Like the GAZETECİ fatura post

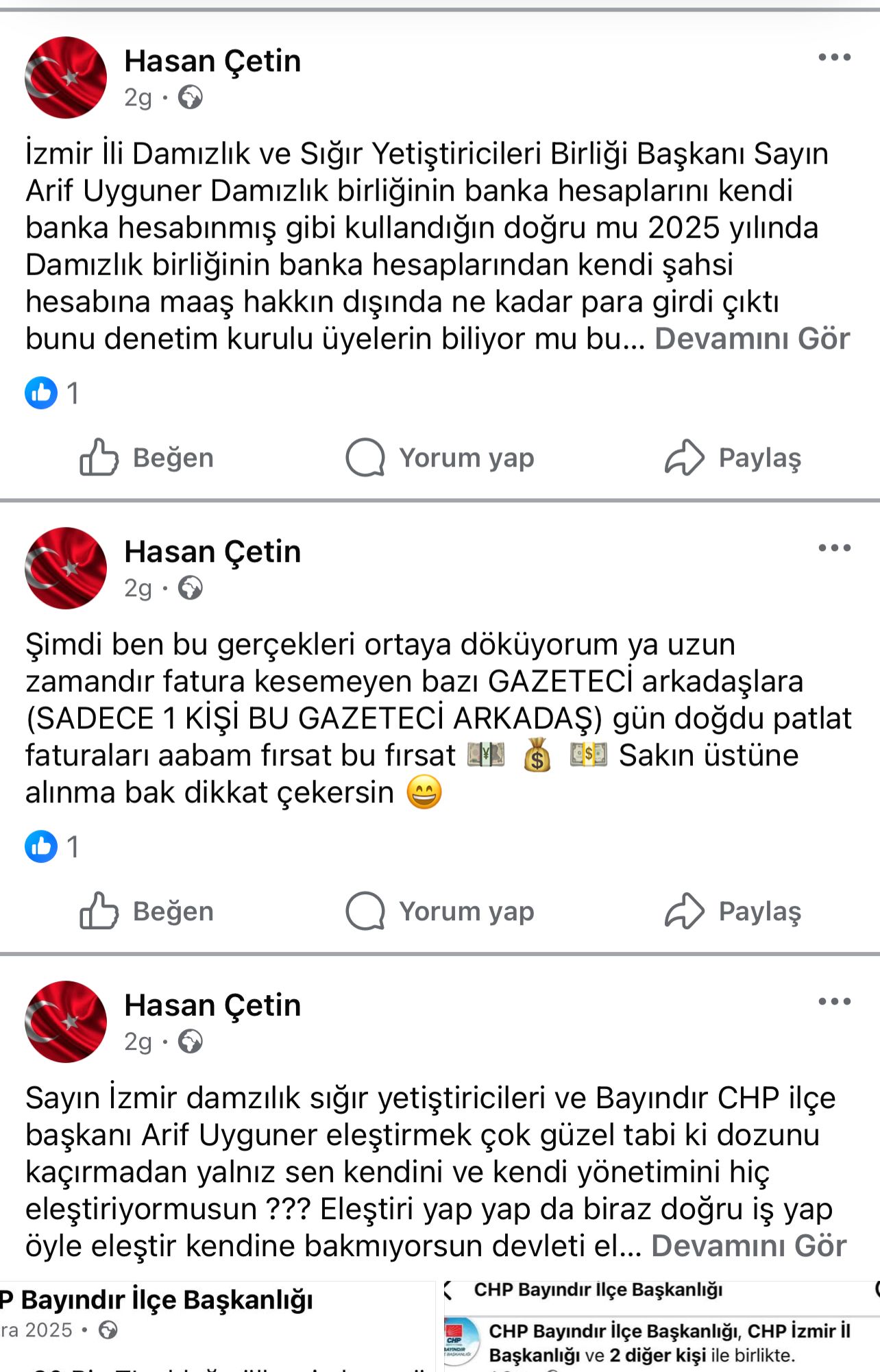click(147, 911)
